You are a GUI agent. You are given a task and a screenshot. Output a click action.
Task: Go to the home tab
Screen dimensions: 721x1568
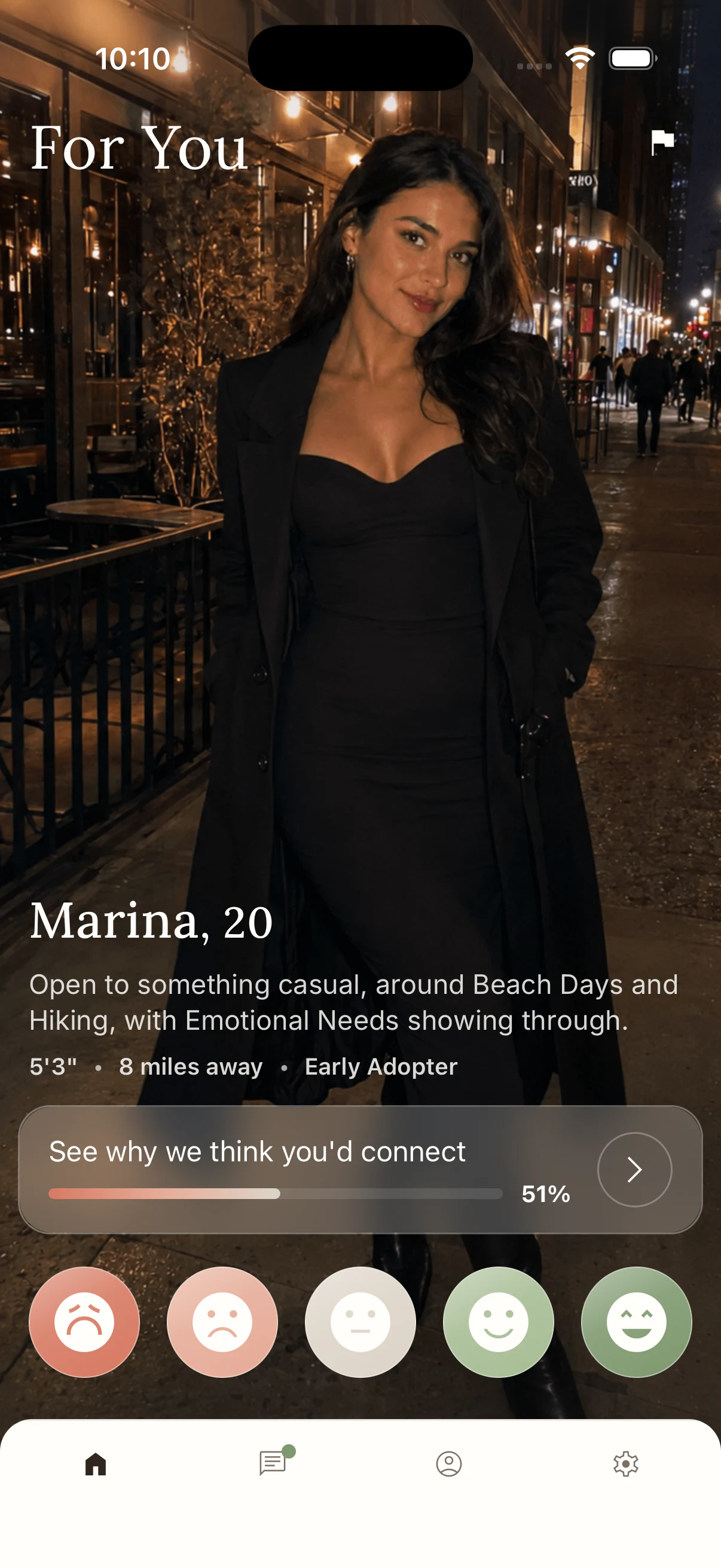coord(96,1464)
